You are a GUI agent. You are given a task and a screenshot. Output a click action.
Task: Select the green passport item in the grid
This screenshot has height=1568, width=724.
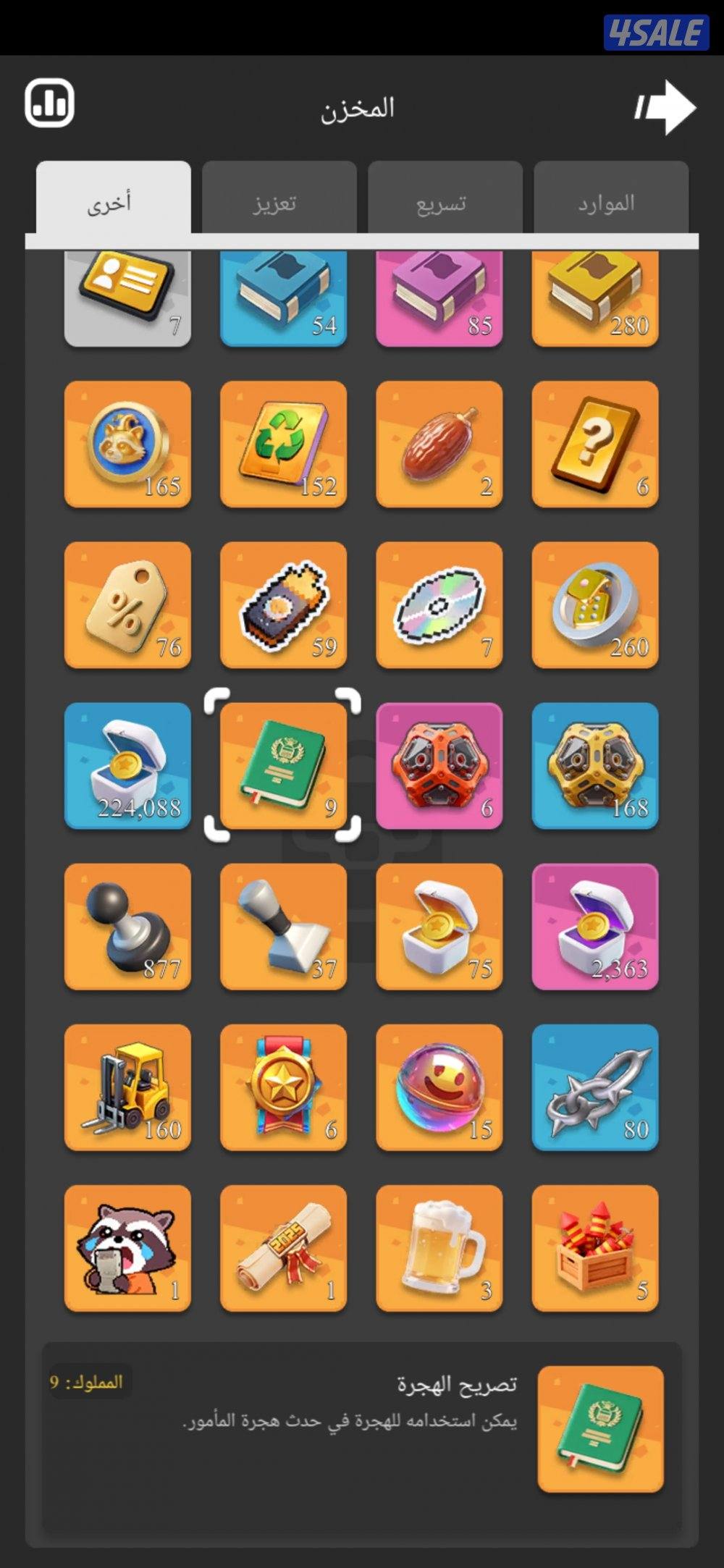click(x=283, y=766)
